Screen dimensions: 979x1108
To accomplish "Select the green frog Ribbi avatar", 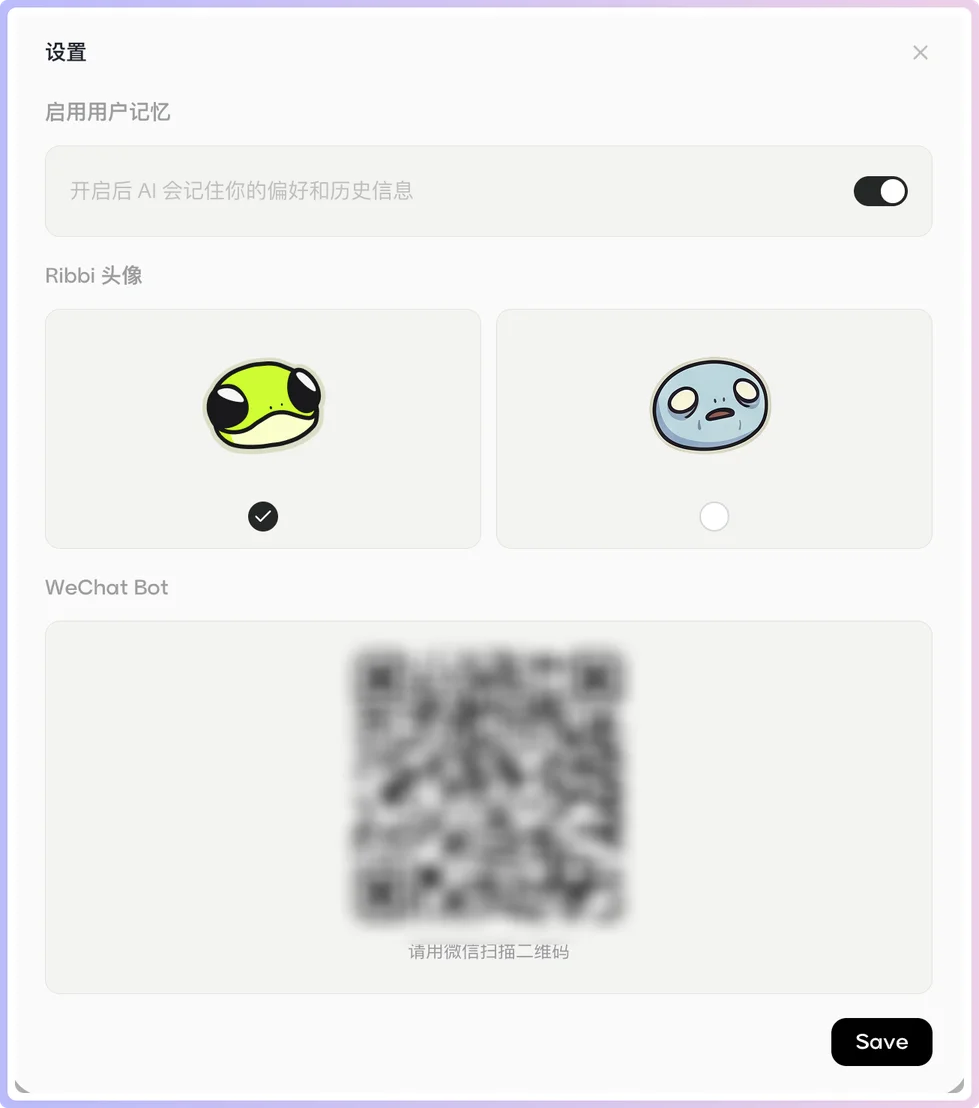I will pyautogui.click(x=263, y=405).
